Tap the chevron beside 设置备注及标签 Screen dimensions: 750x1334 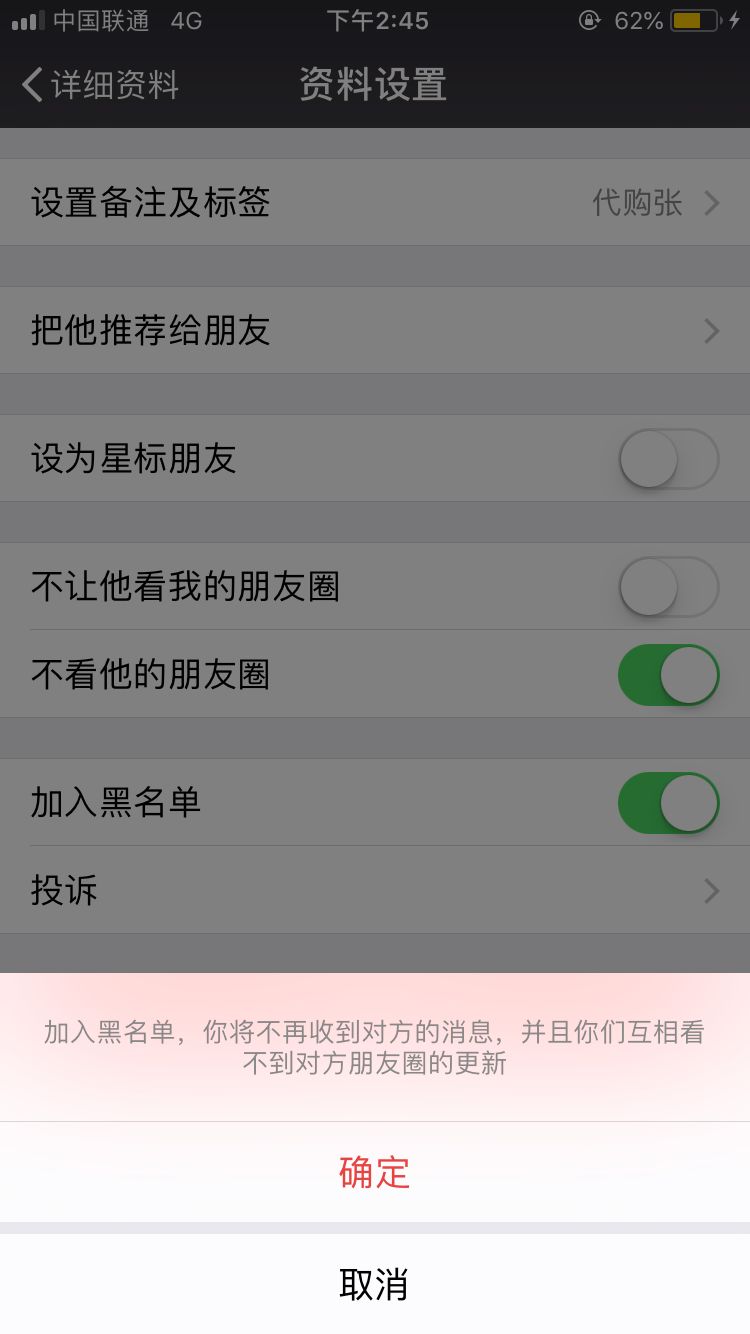[x=712, y=202]
